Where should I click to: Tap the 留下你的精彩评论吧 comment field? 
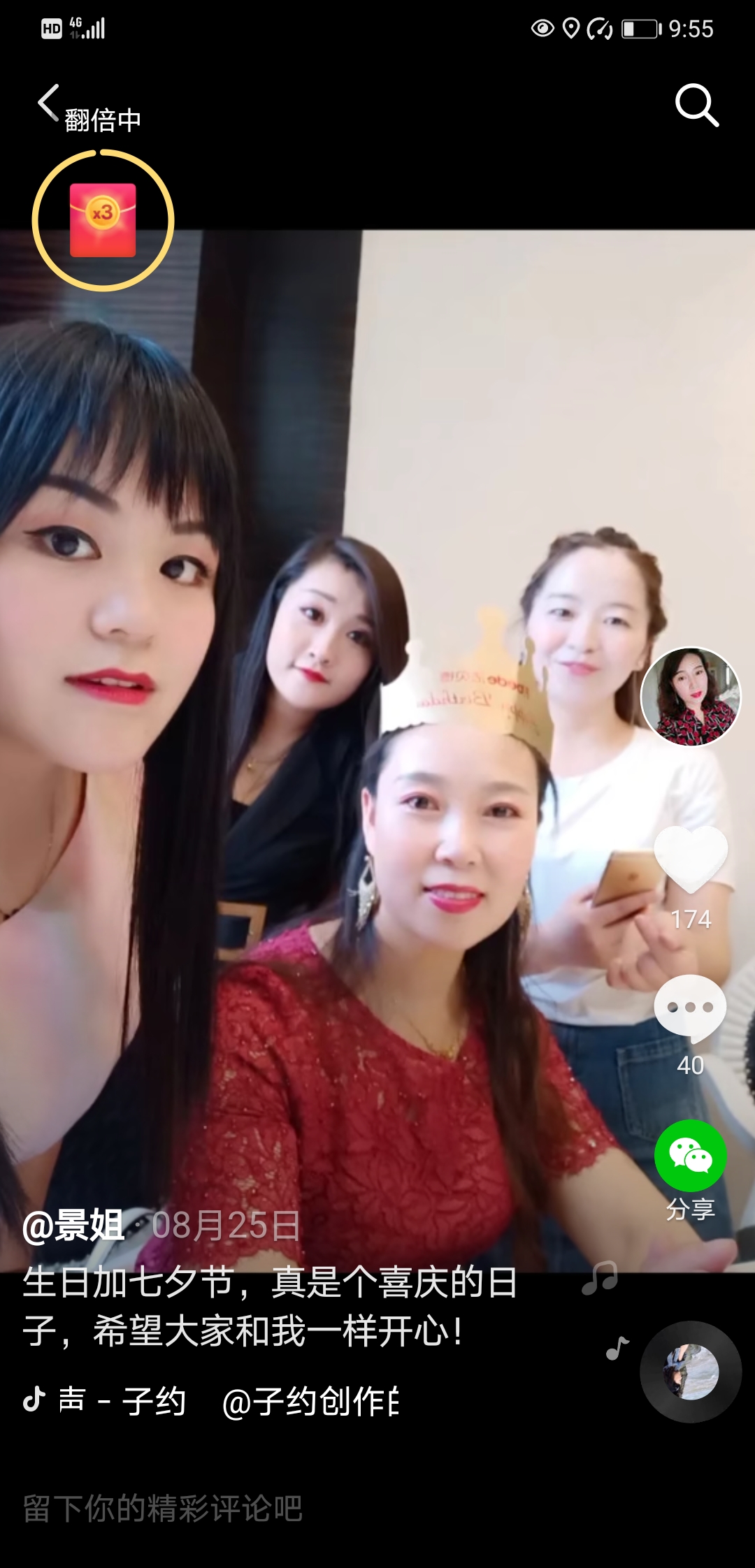click(377, 1508)
